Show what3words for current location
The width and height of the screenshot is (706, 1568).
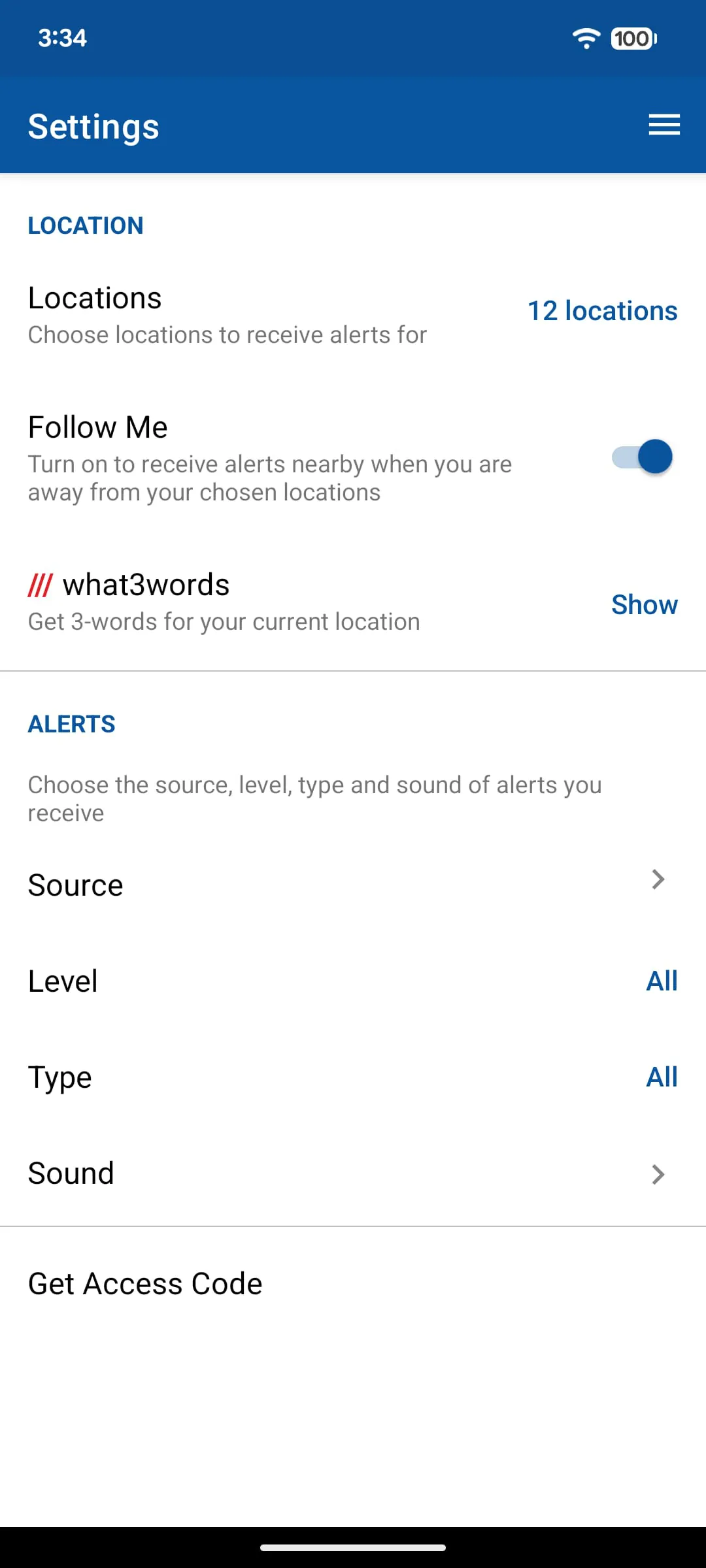645,605
